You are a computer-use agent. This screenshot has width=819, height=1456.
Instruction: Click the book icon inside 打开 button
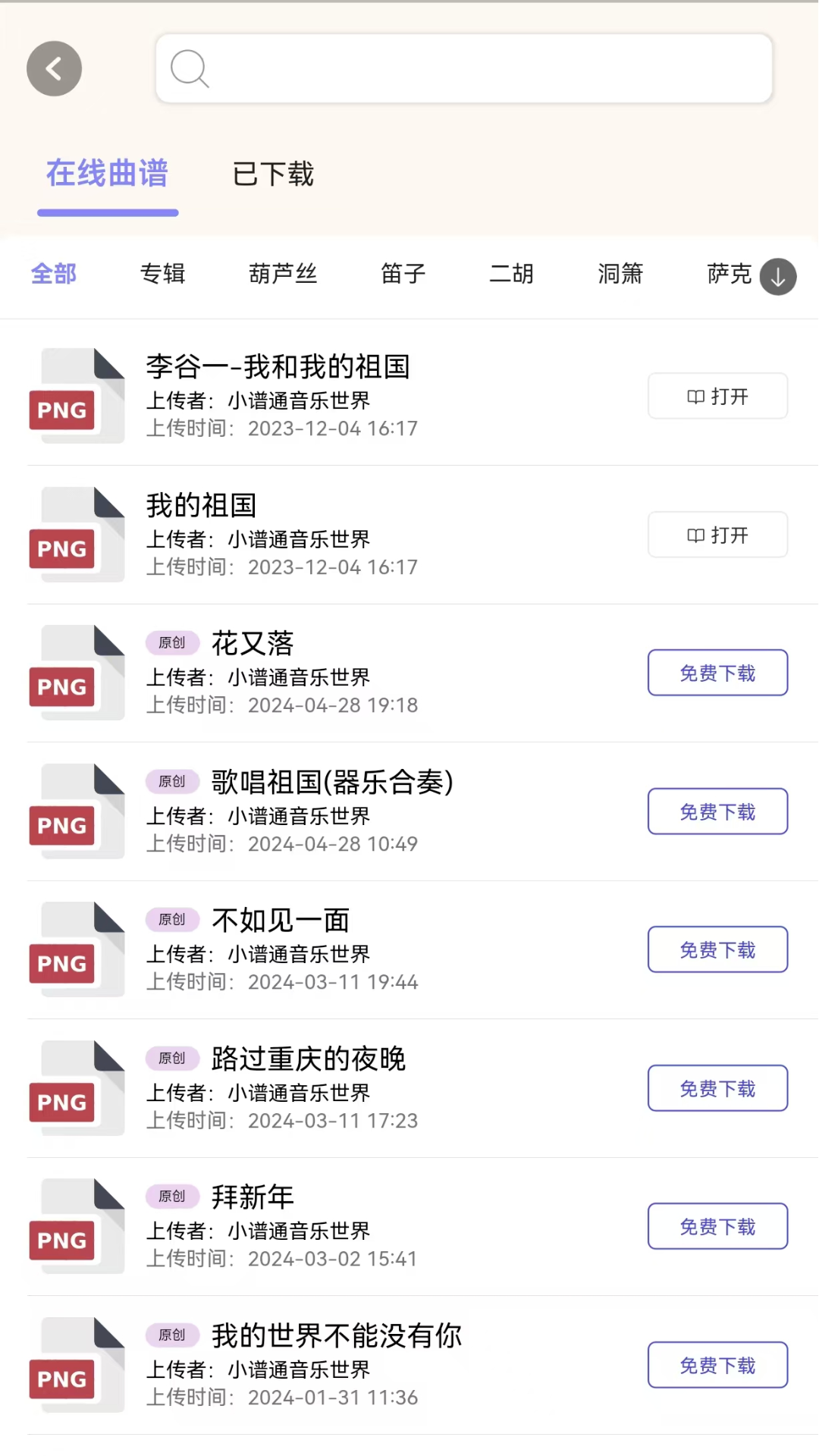[695, 396]
